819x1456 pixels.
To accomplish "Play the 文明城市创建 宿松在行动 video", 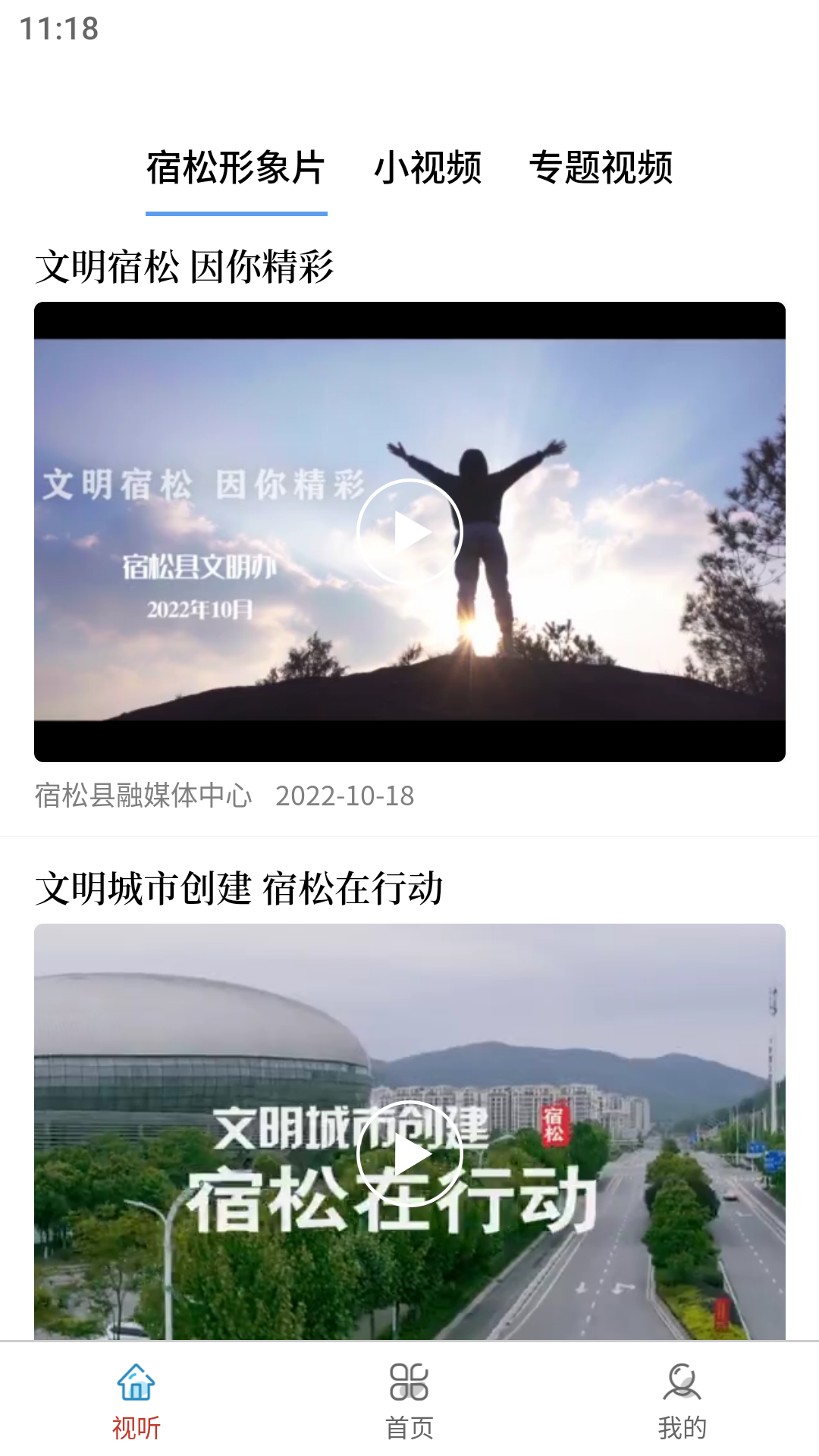I will click(x=409, y=1153).
